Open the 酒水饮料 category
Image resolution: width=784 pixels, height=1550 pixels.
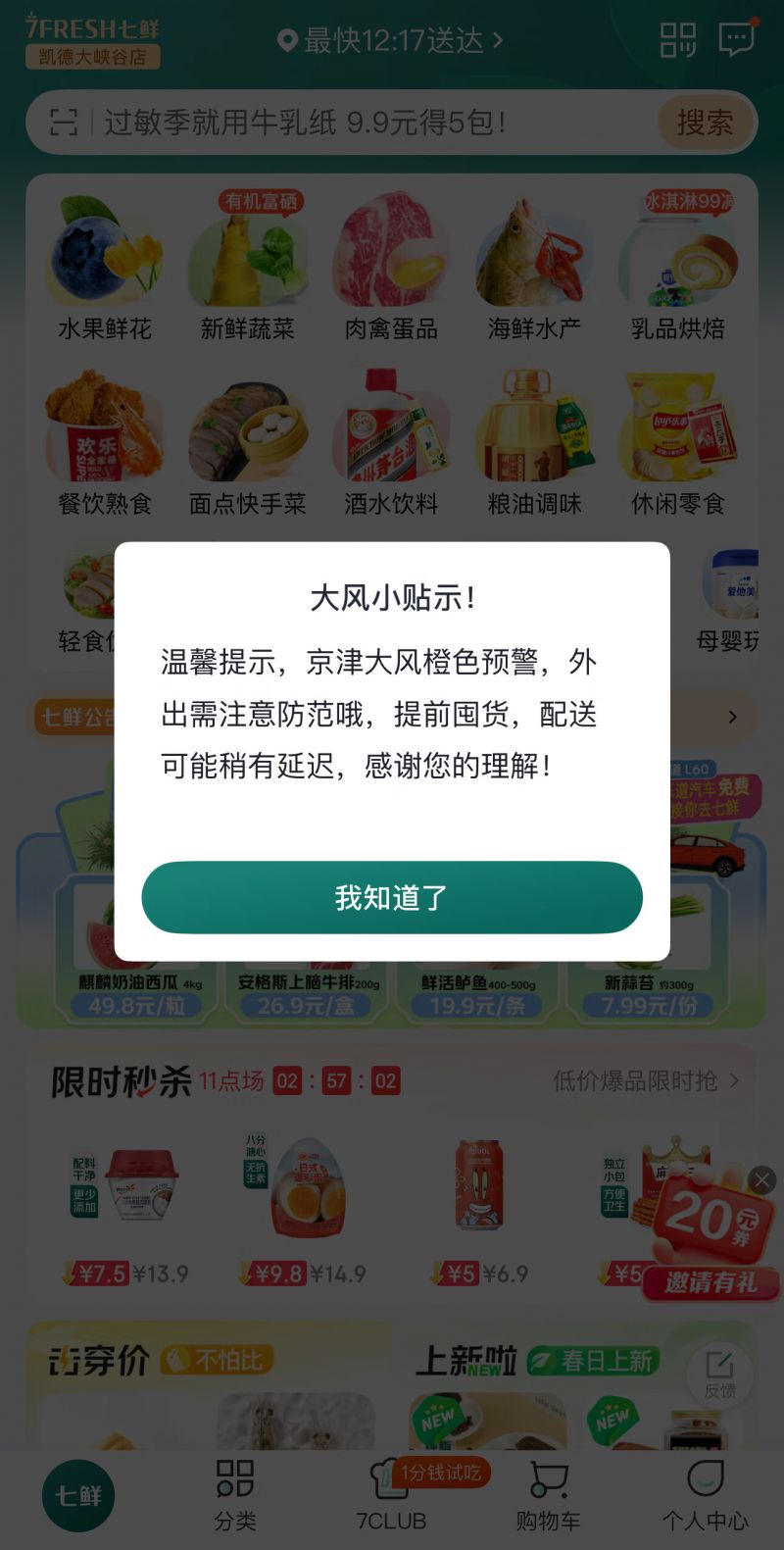click(391, 443)
